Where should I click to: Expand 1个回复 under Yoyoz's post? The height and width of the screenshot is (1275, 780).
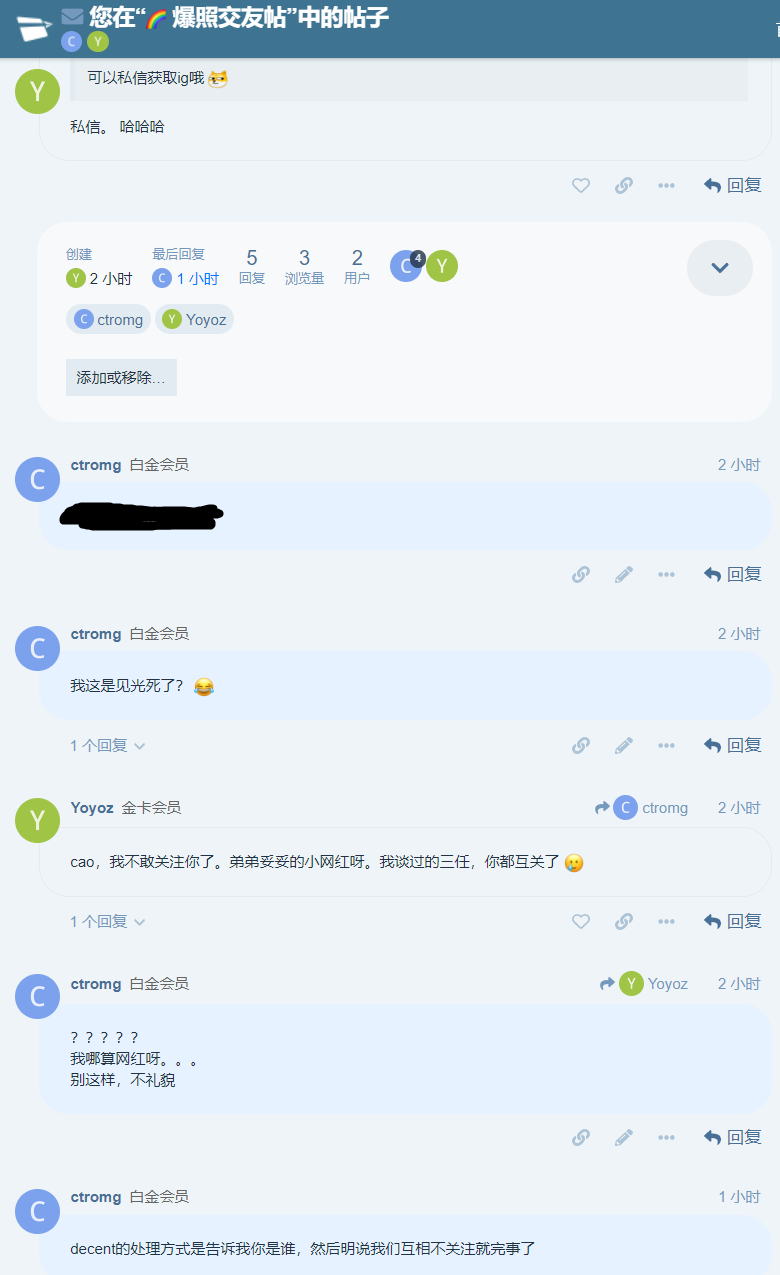[x=107, y=921]
